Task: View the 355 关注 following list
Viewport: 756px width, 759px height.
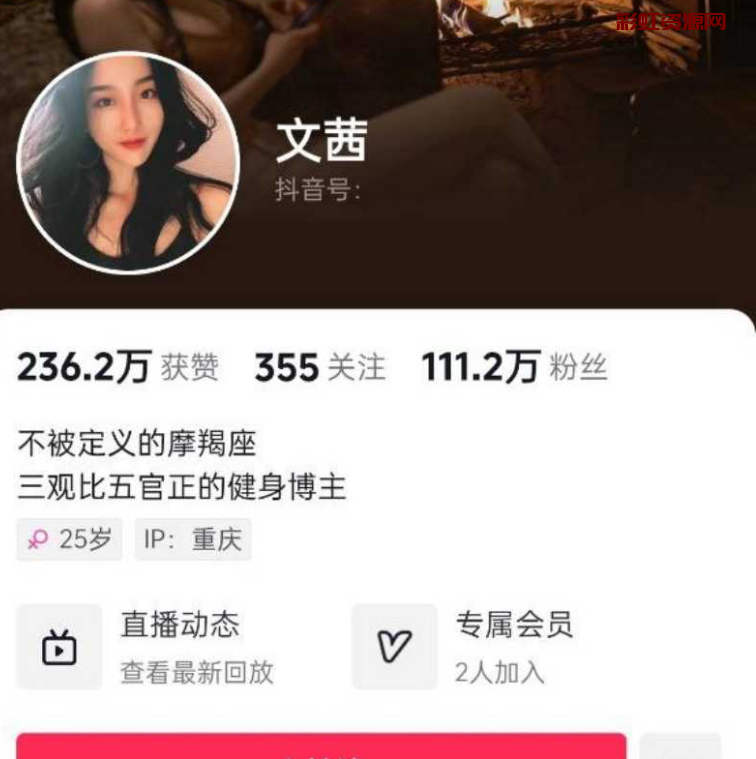Action: 319,368
